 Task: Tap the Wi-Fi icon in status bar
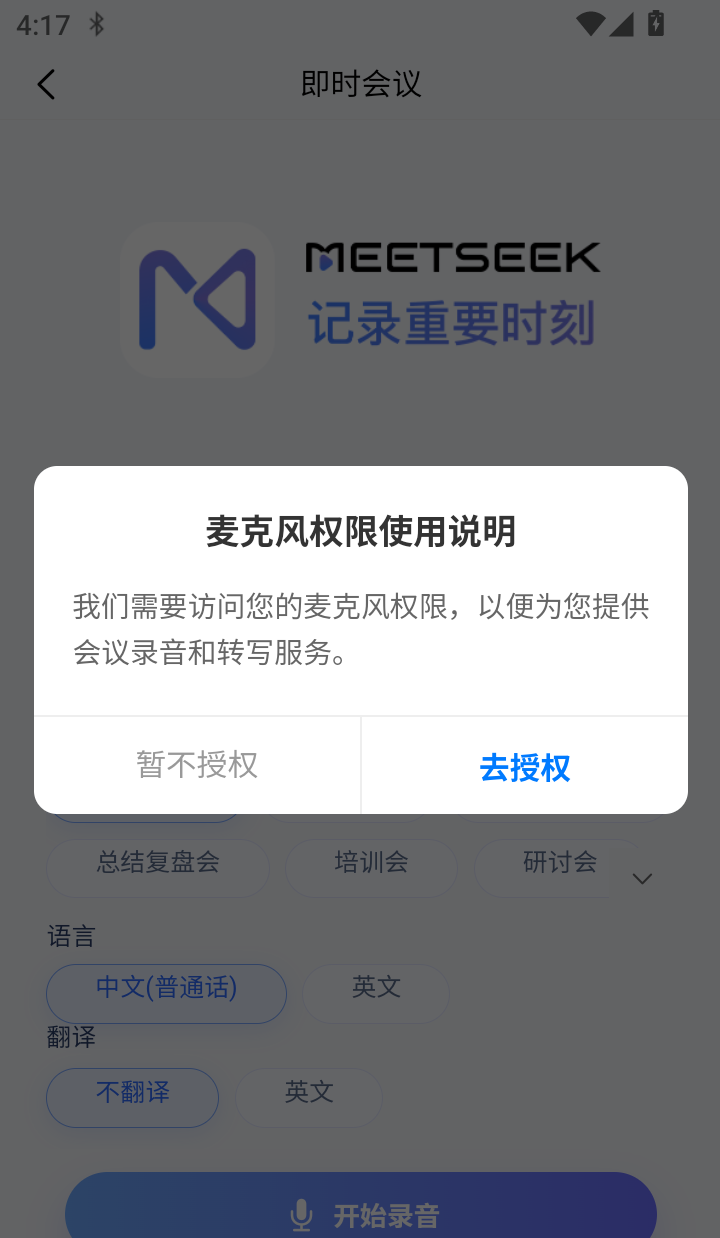pyautogui.click(x=592, y=23)
